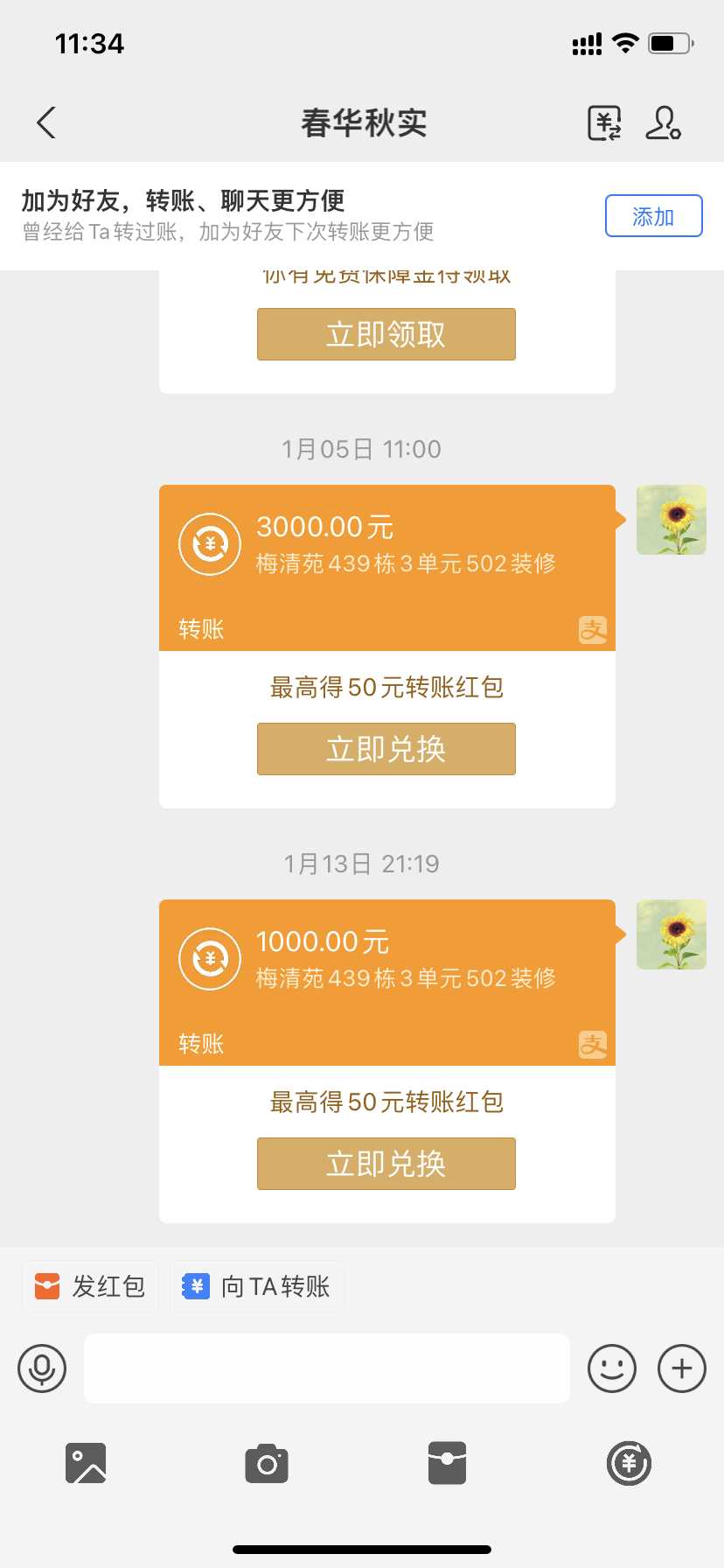
Task: Switch to voice input microphone
Action: coord(42,1368)
